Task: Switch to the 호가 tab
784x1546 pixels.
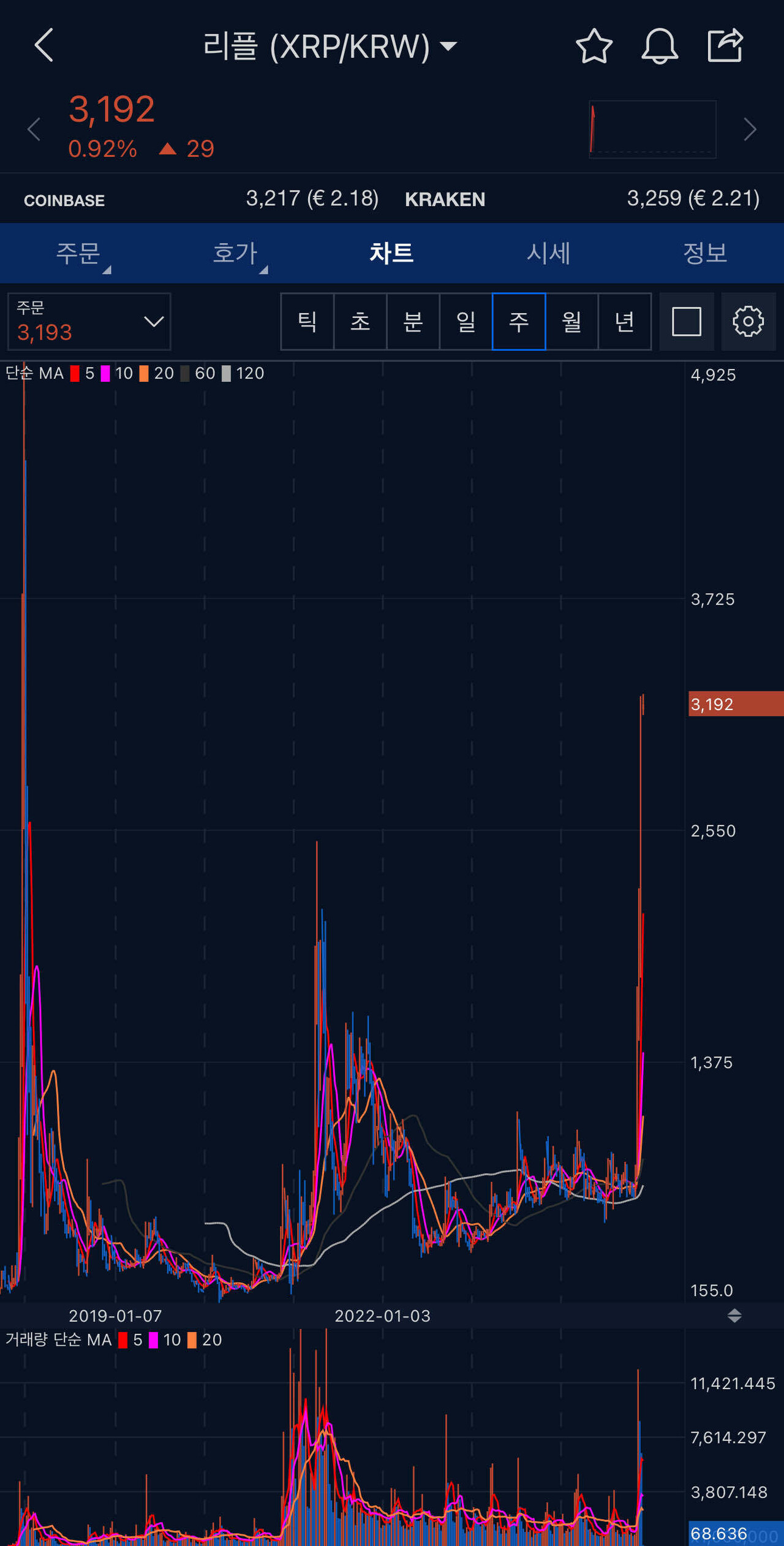Action: [x=235, y=253]
